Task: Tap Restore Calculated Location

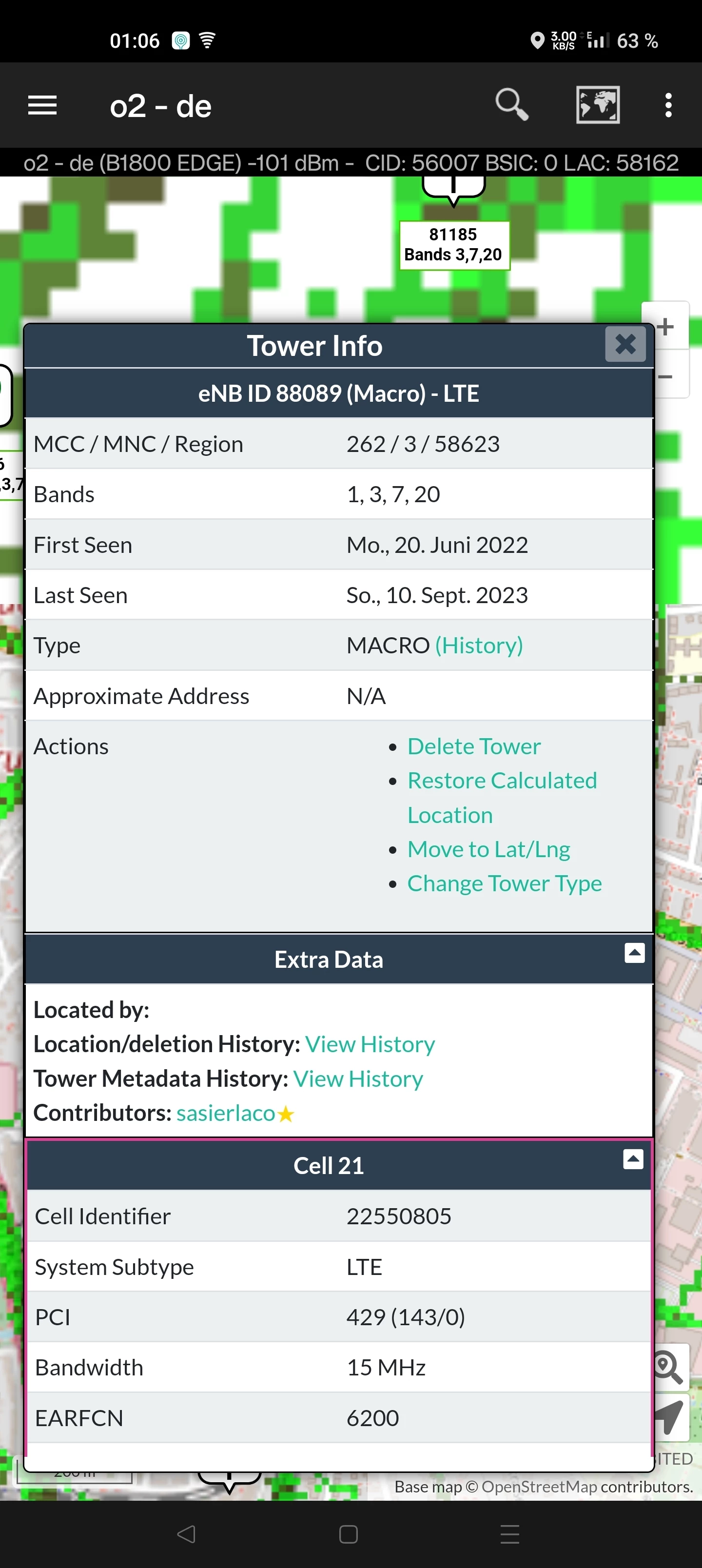Action: [x=502, y=797]
